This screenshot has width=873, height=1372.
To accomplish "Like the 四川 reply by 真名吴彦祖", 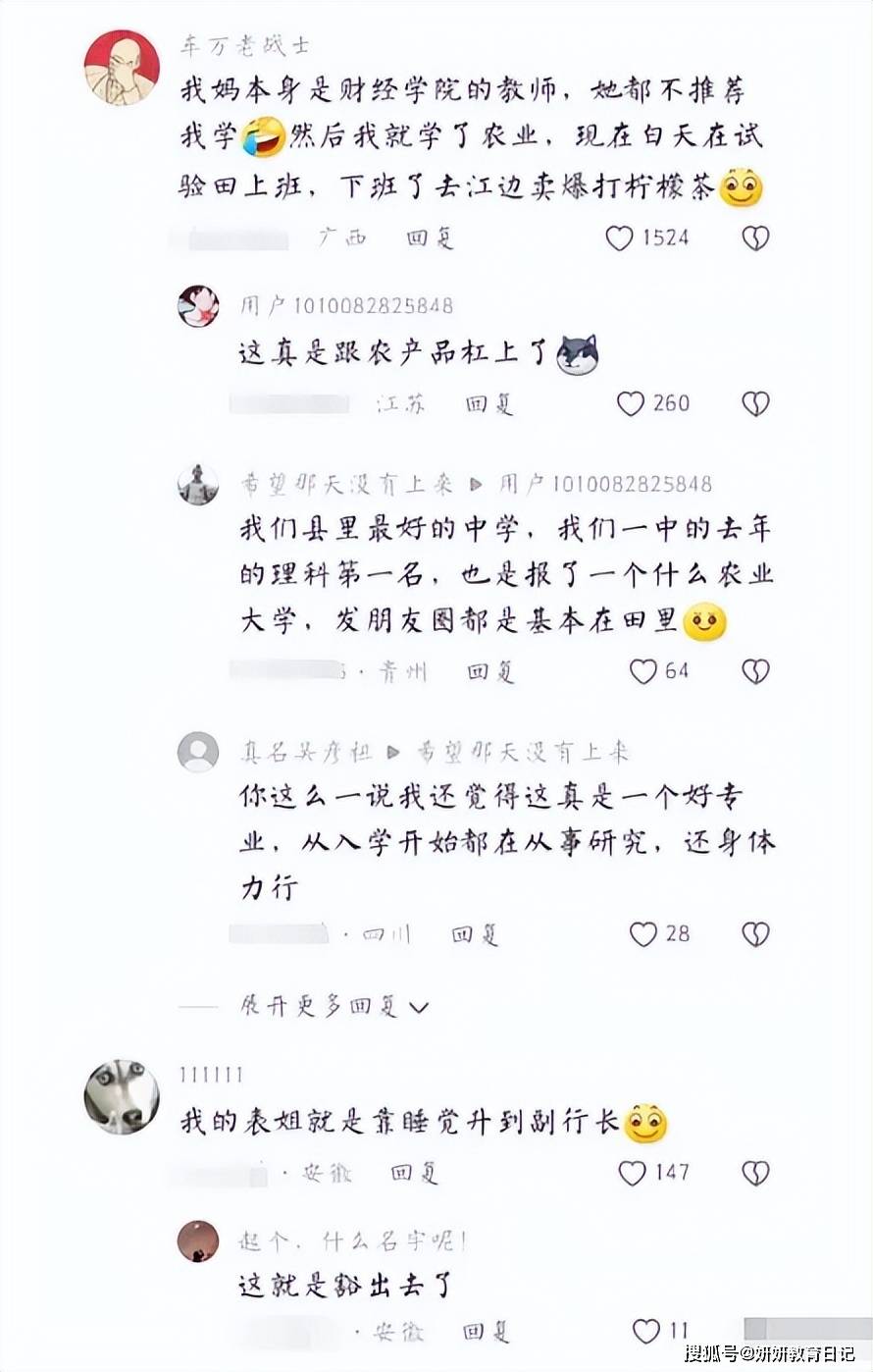I will 643,934.
